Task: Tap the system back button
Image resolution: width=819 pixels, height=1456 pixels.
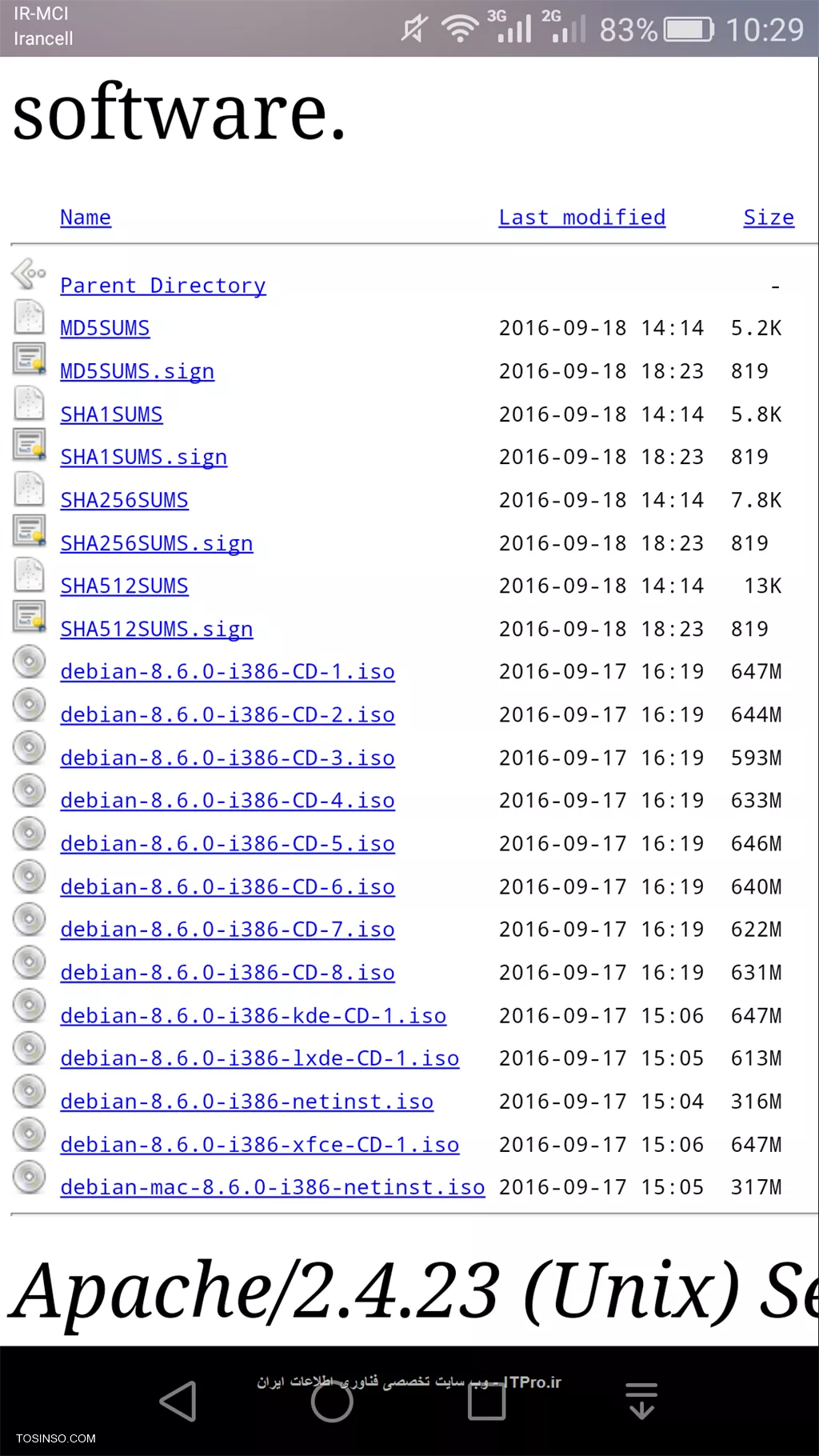Action: tap(178, 1401)
